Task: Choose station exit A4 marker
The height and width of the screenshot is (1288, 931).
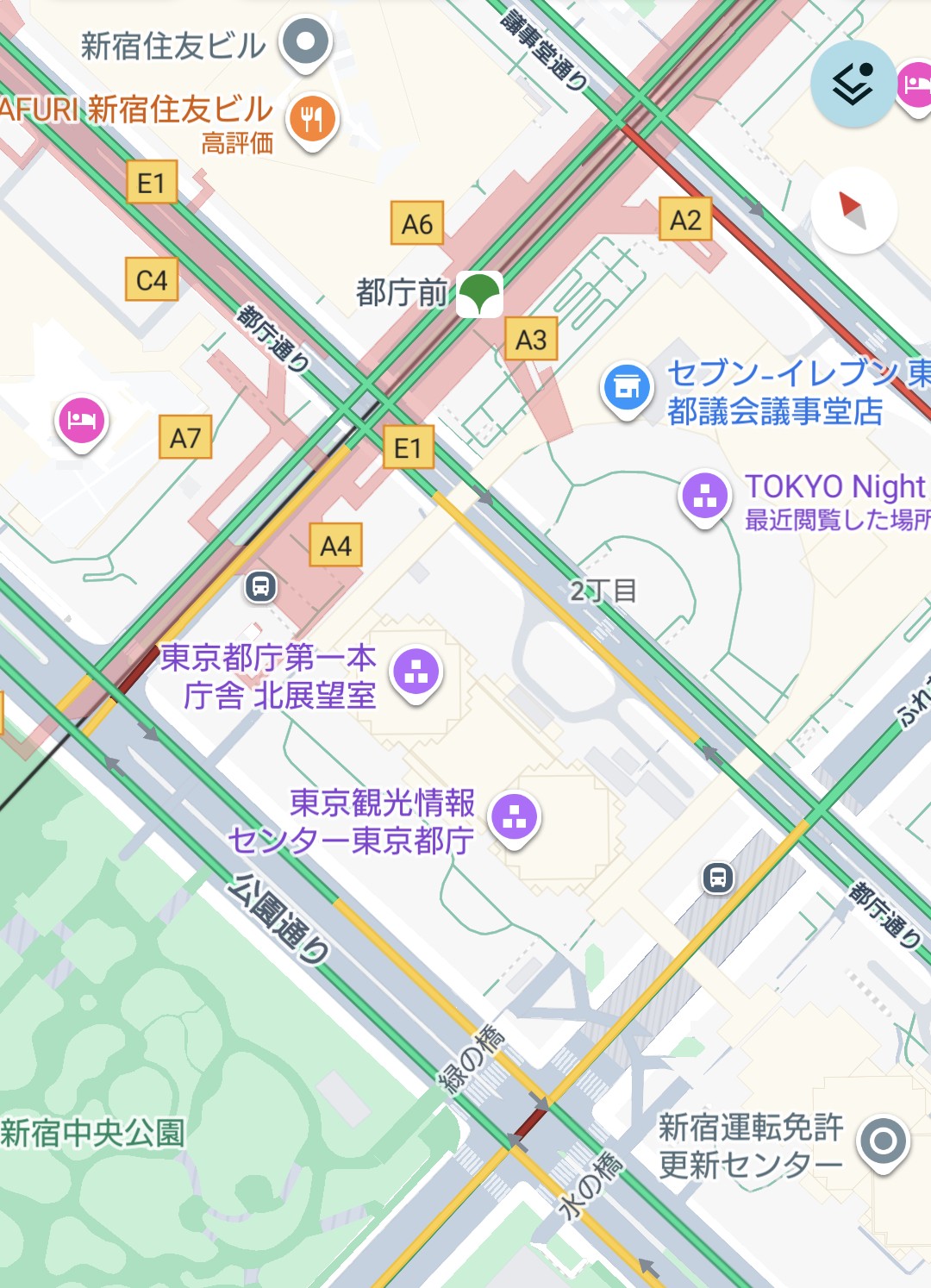Action: pos(335,546)
